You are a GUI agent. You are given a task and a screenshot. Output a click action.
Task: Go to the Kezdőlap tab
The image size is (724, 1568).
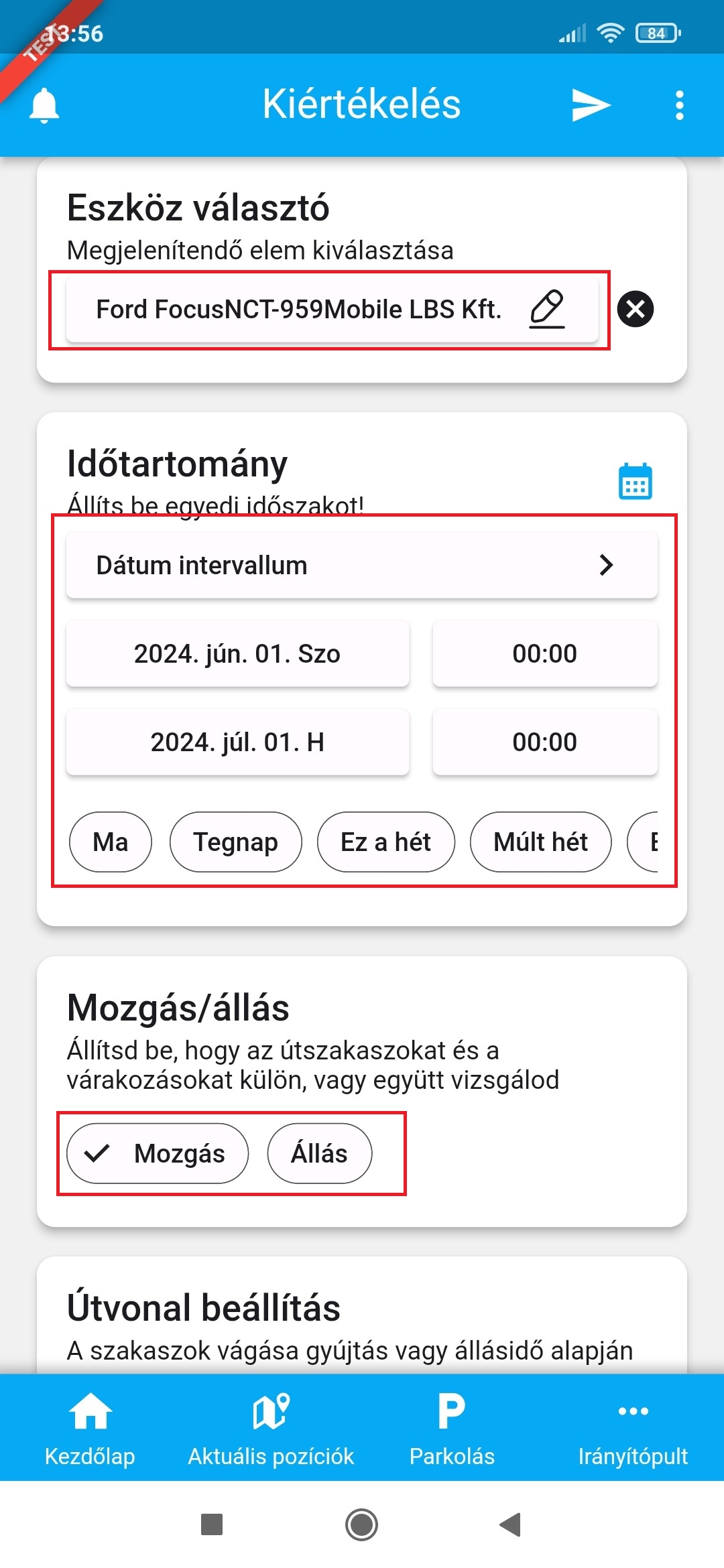point(90,1427)
